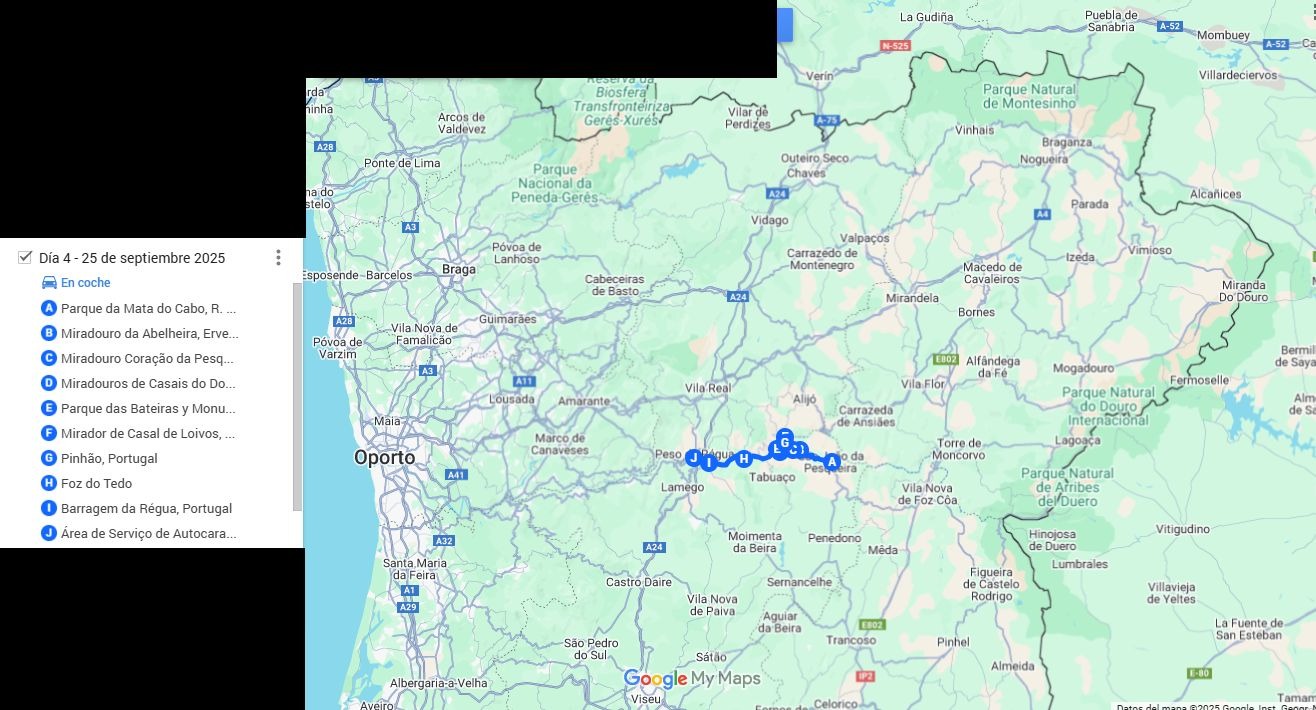This screenshot has height=710, width=1316.
Task: Select Parque da Mata do Cabo stop
Action: (x=148, y=308)
